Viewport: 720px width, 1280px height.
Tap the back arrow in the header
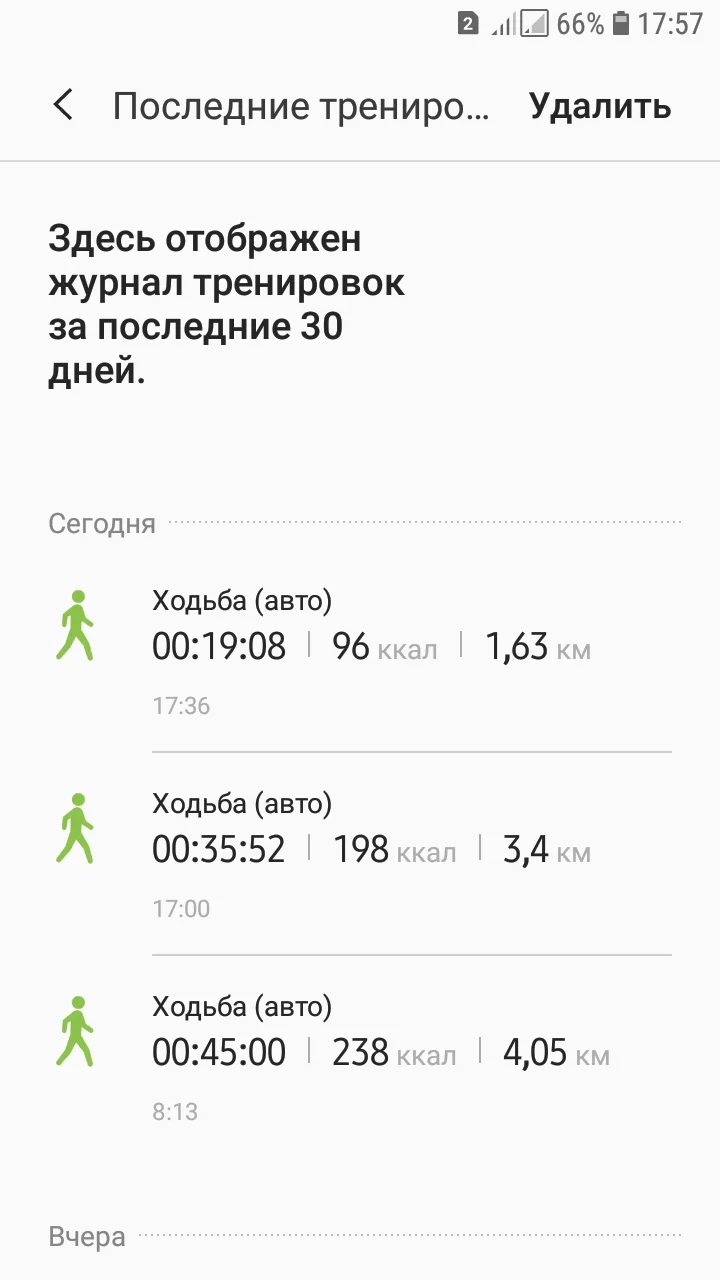pyautogui.click(x=63, y=105)
